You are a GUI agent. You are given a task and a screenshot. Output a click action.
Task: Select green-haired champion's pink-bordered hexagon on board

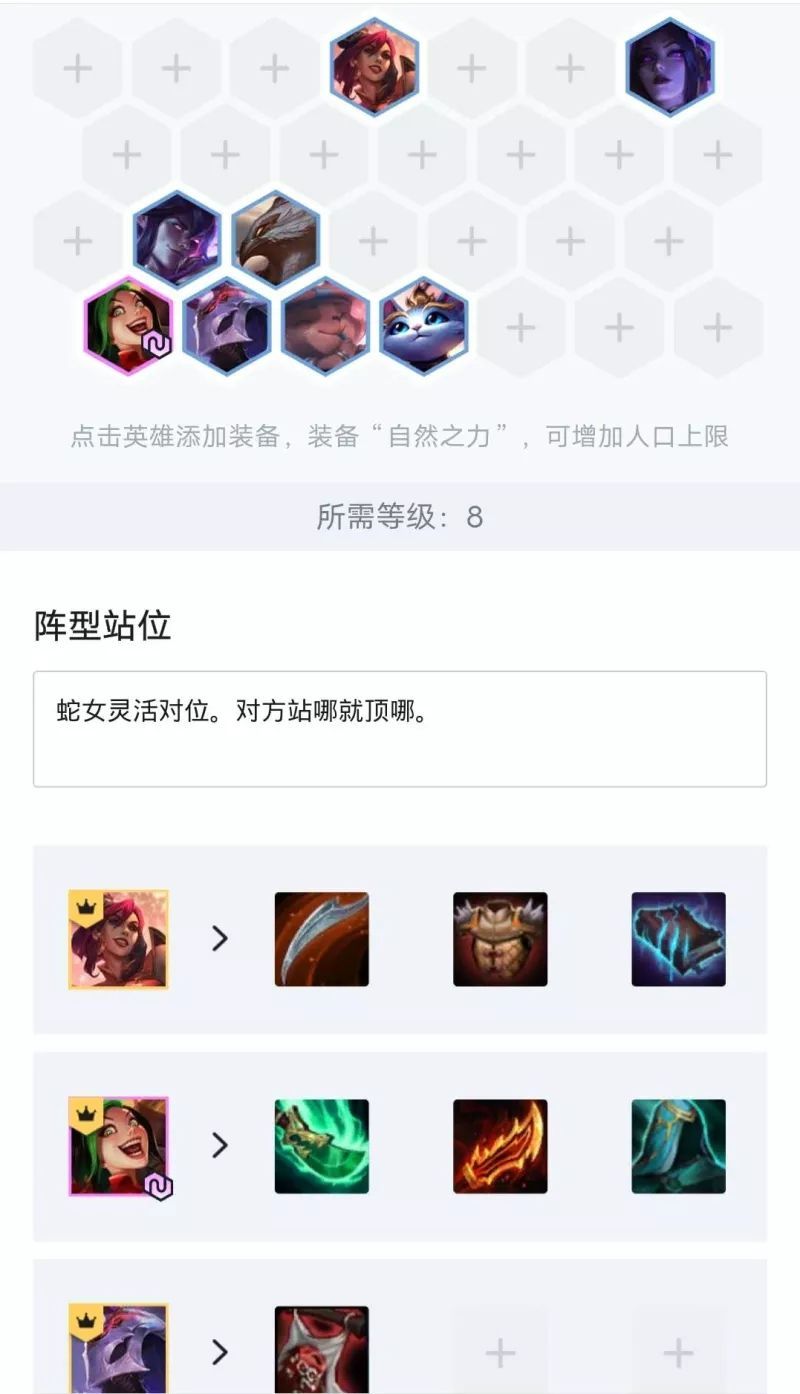[128, 326]
